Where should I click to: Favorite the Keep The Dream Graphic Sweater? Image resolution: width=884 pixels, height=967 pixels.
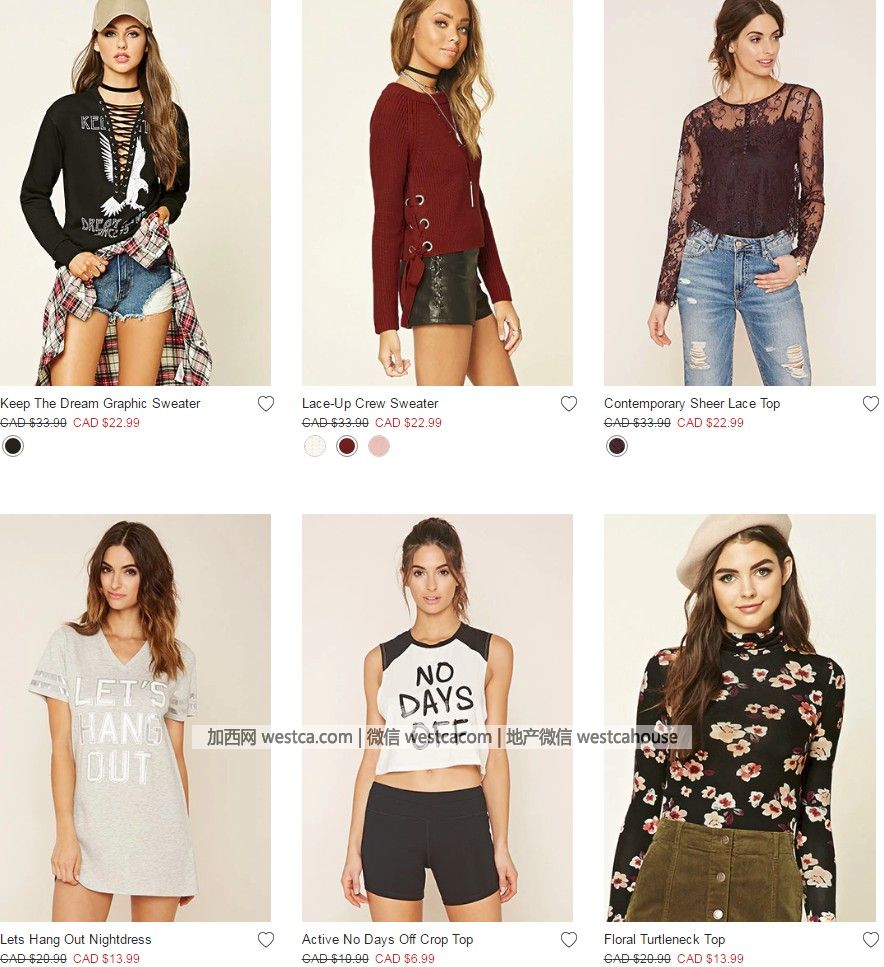coord(266,404)
